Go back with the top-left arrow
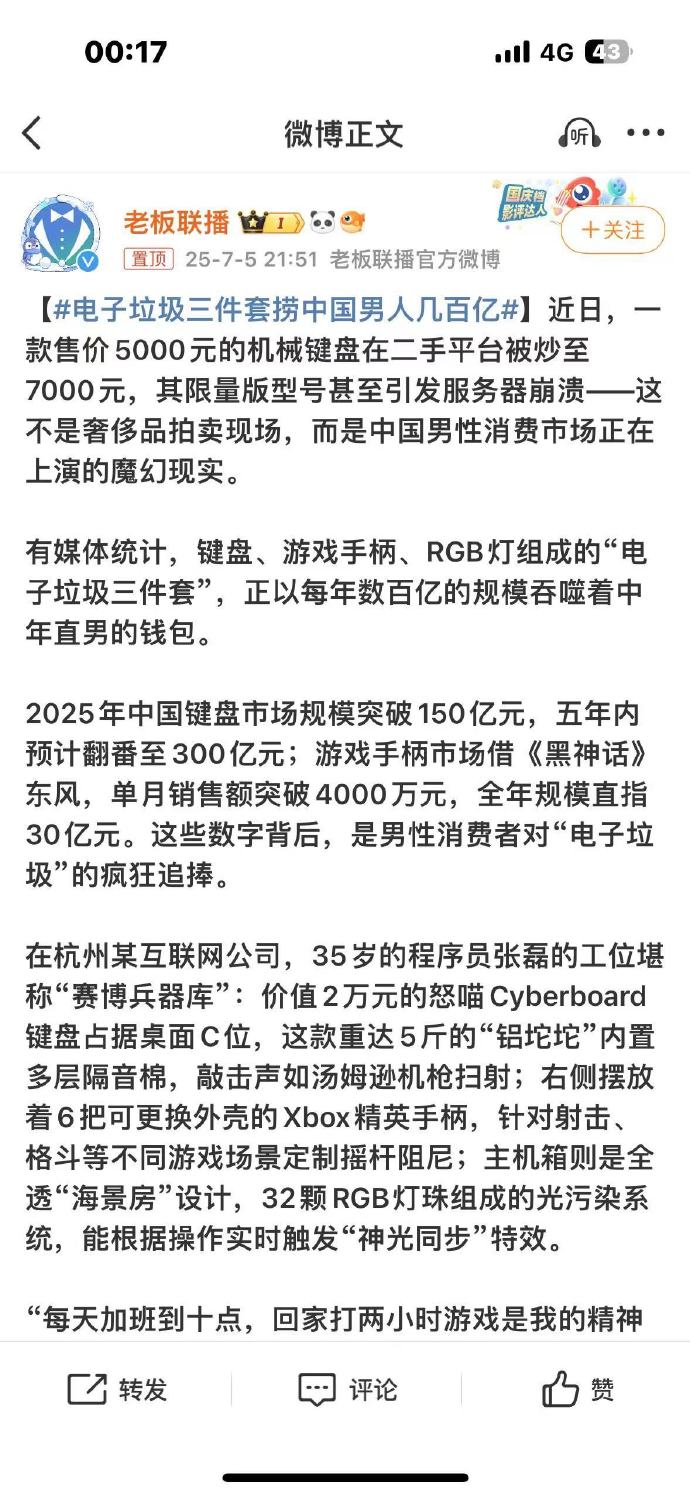This screenshot has height=1496, width=690. [32, 132]
